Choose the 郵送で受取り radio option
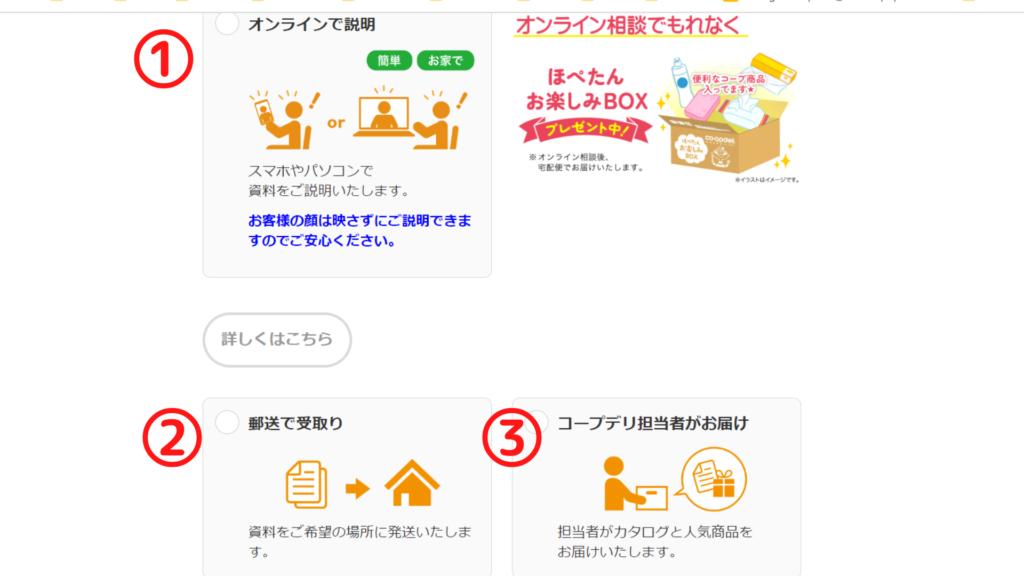The width and height of the screenshot is (1024, 576). click(227, 422)
